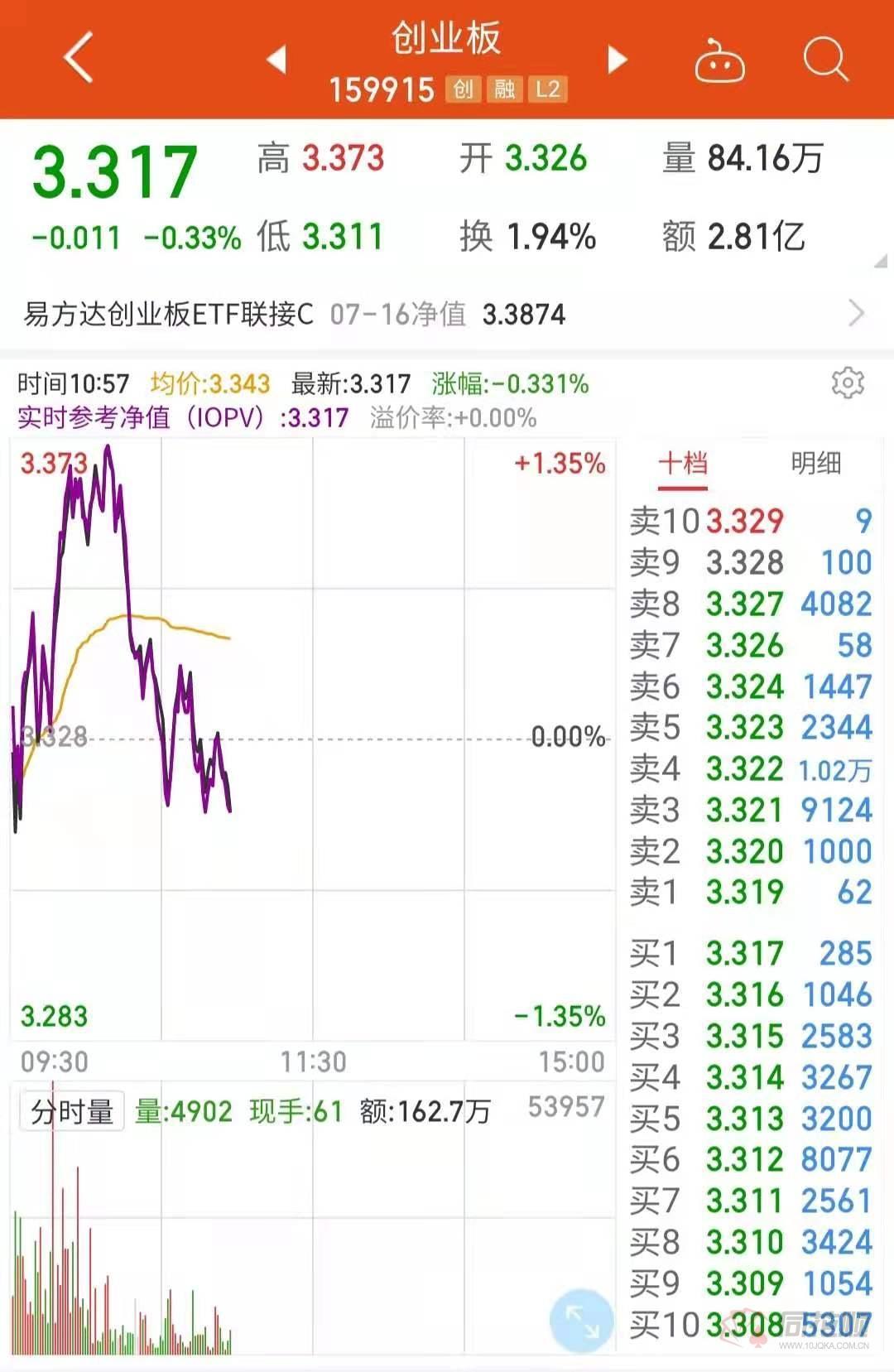Select the 十档 tab
Screen dimensions: 894x1372
click(x=683, y=464)
